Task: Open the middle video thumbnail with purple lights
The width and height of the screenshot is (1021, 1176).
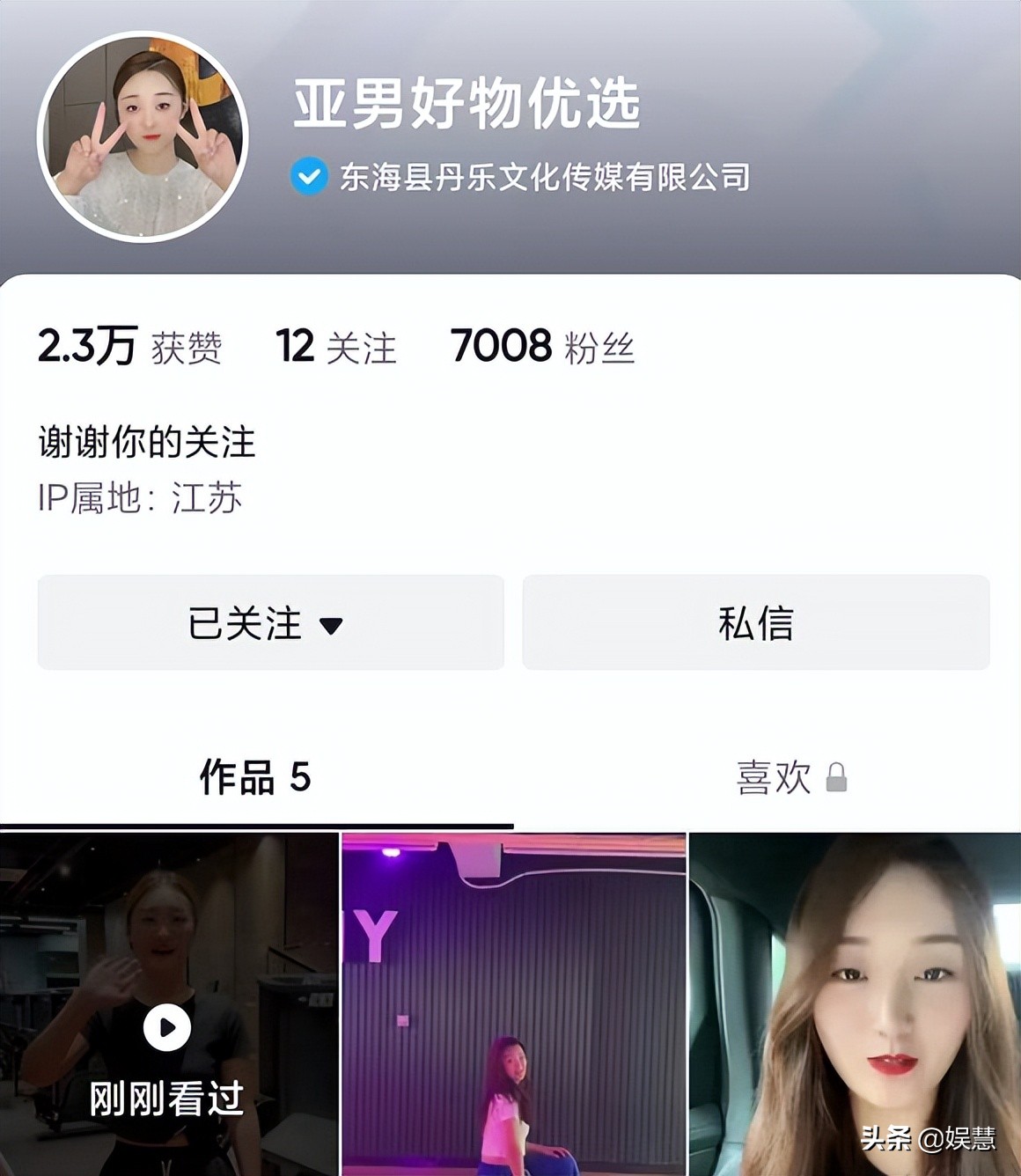Action: 510,1003
